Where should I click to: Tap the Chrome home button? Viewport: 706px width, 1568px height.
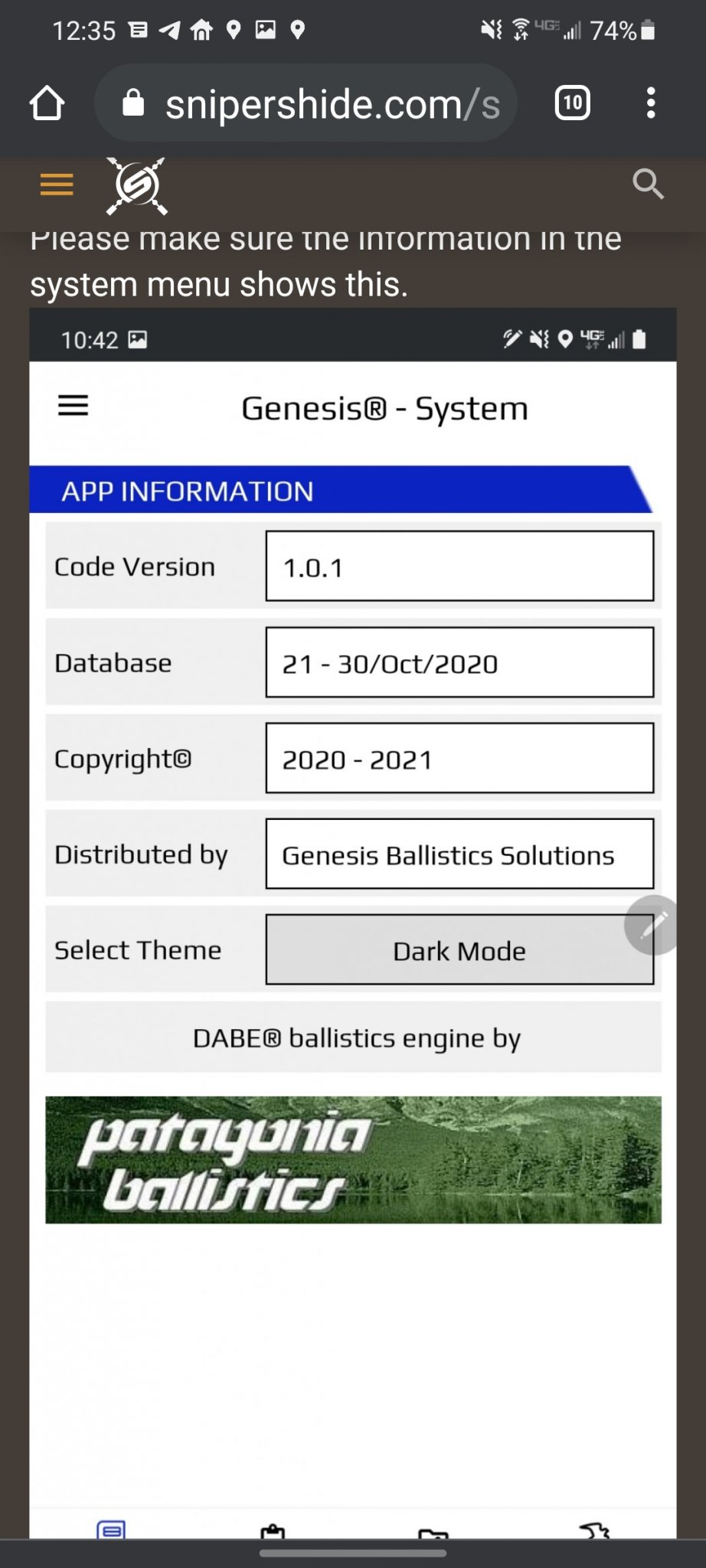click(47, 103)
